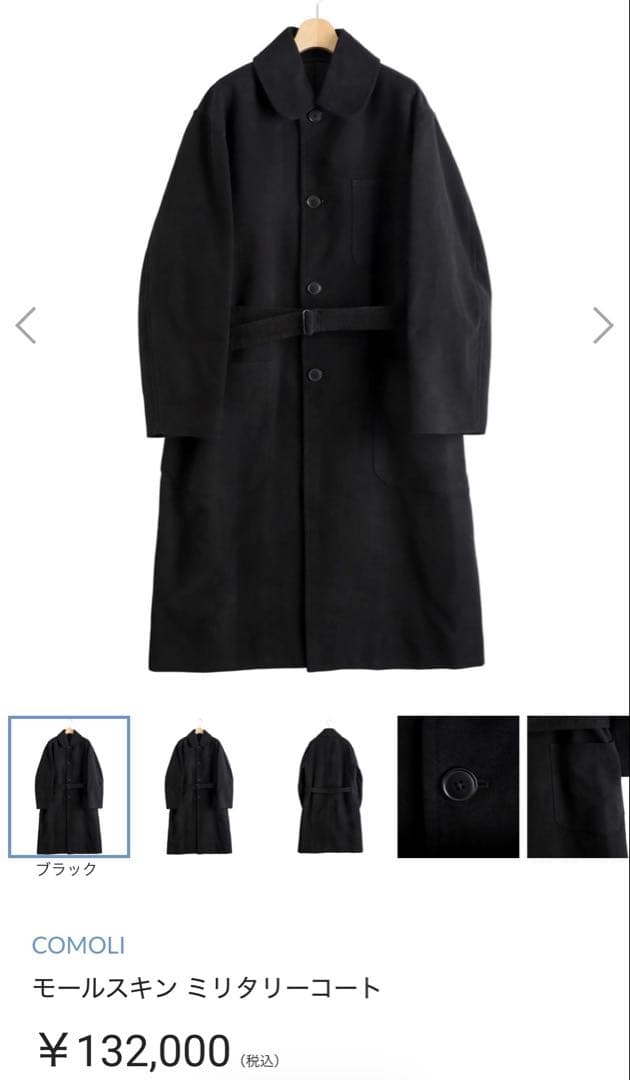Enlarge the main coat image
Viewport: 630px width, 1080px height.
[x=315, y=350]
